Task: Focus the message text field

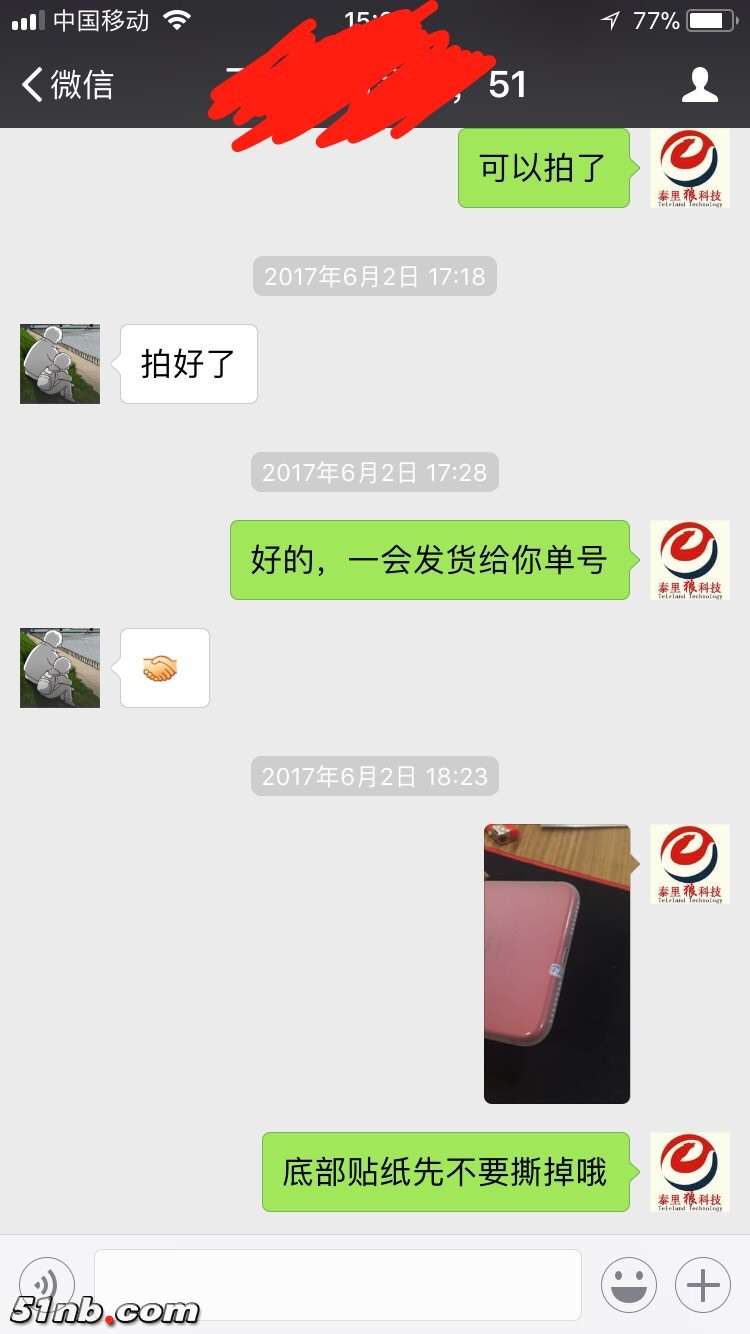Action: pyautogui.click(x=337, y=1284)
